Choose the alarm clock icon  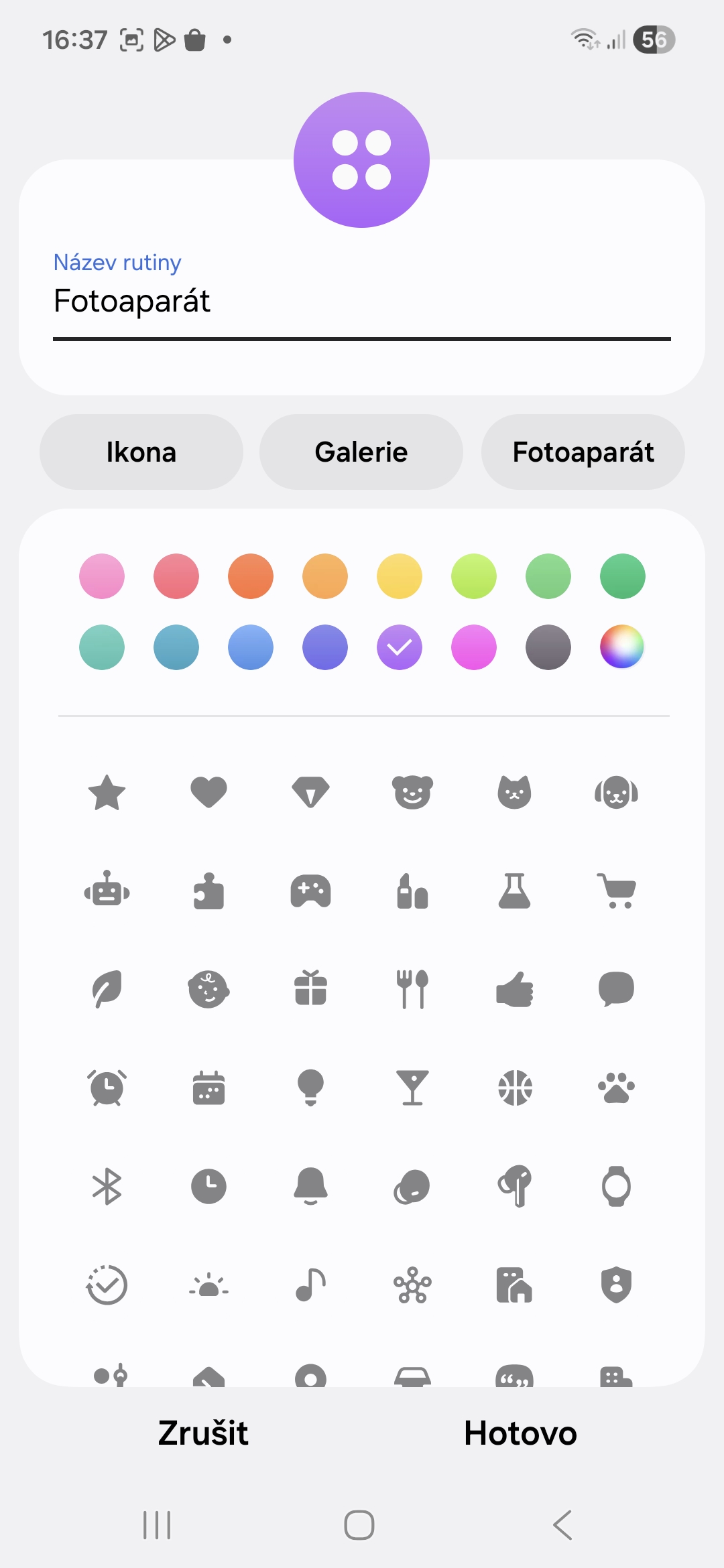tap(107, 1088)
